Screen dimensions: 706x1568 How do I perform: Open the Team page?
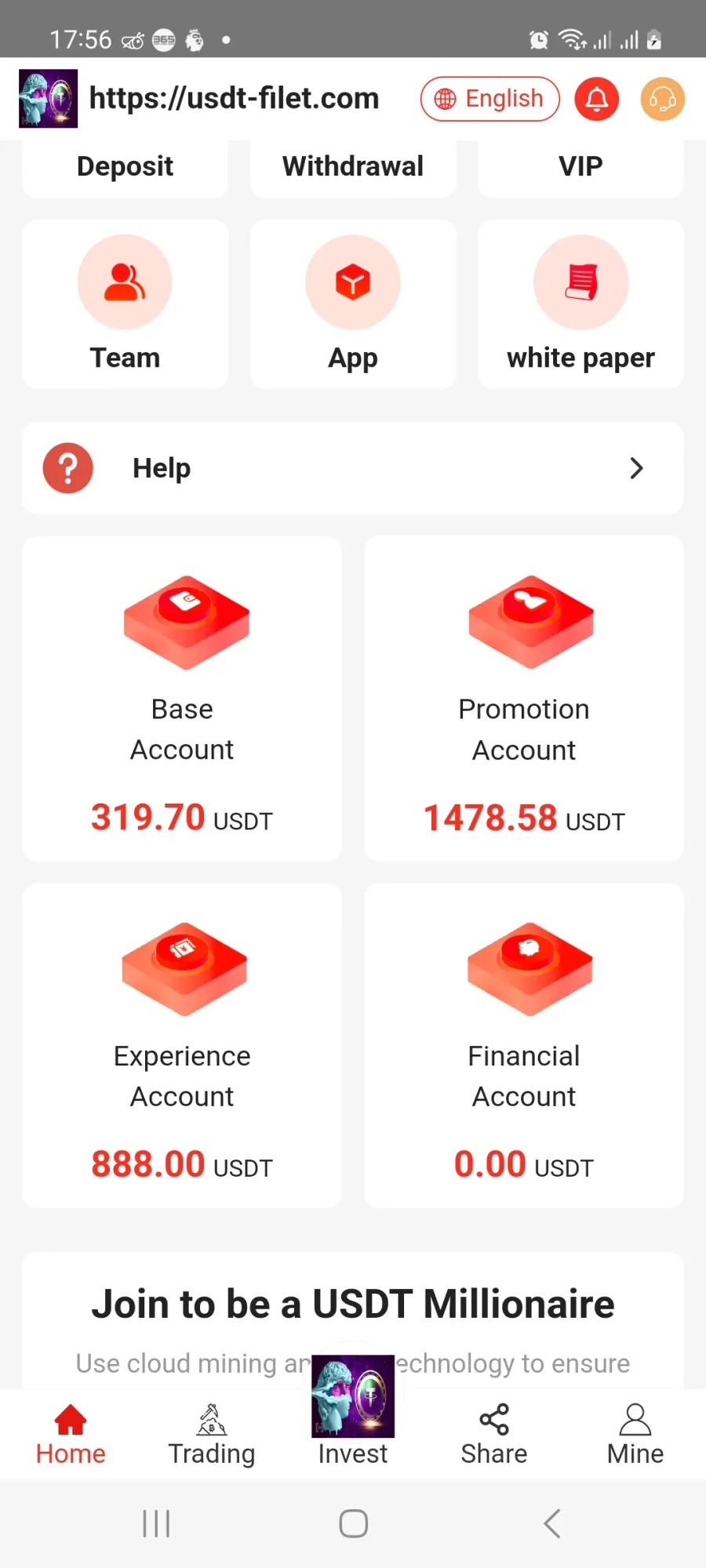click(125, 304)
